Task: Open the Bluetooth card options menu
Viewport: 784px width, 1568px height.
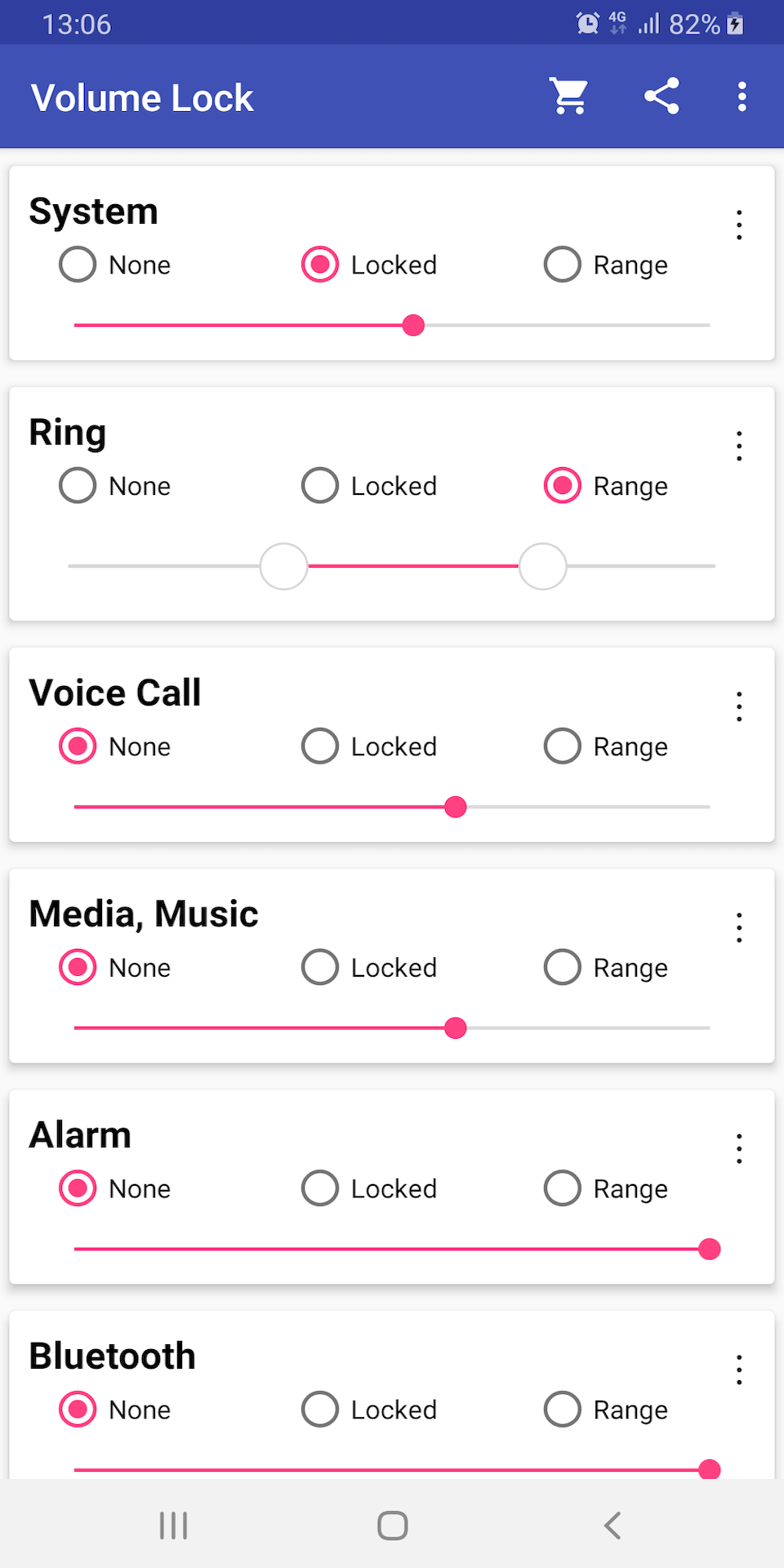Action: (x=739, y=1370)
